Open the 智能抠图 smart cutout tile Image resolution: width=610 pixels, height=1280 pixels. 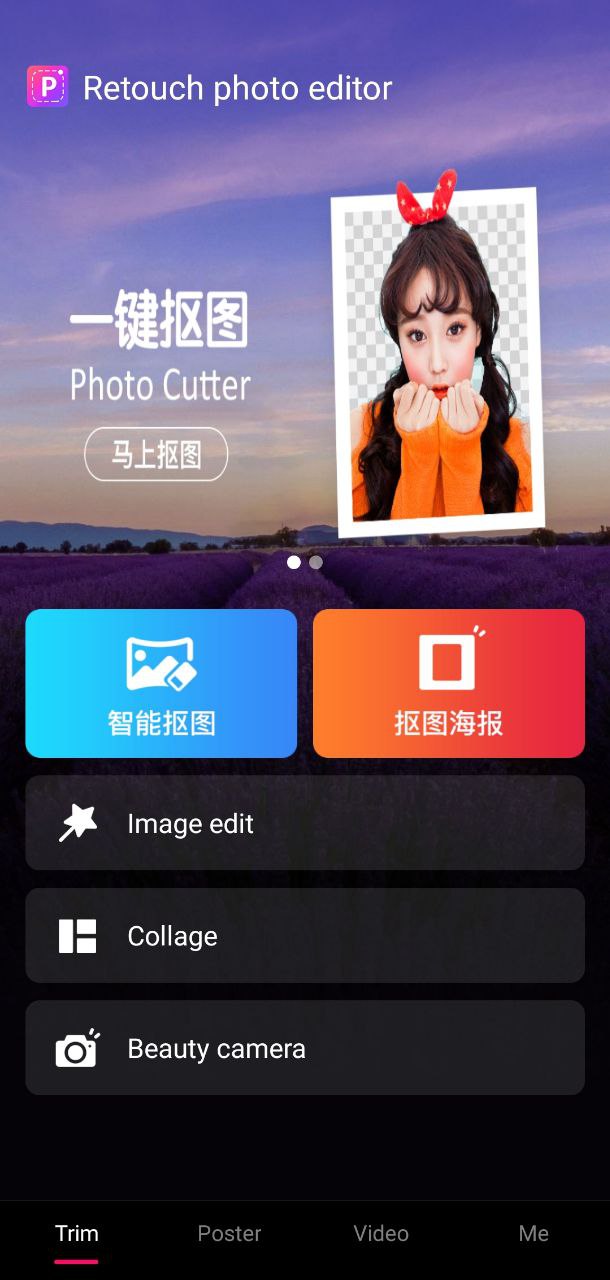(x=161, y=683)
